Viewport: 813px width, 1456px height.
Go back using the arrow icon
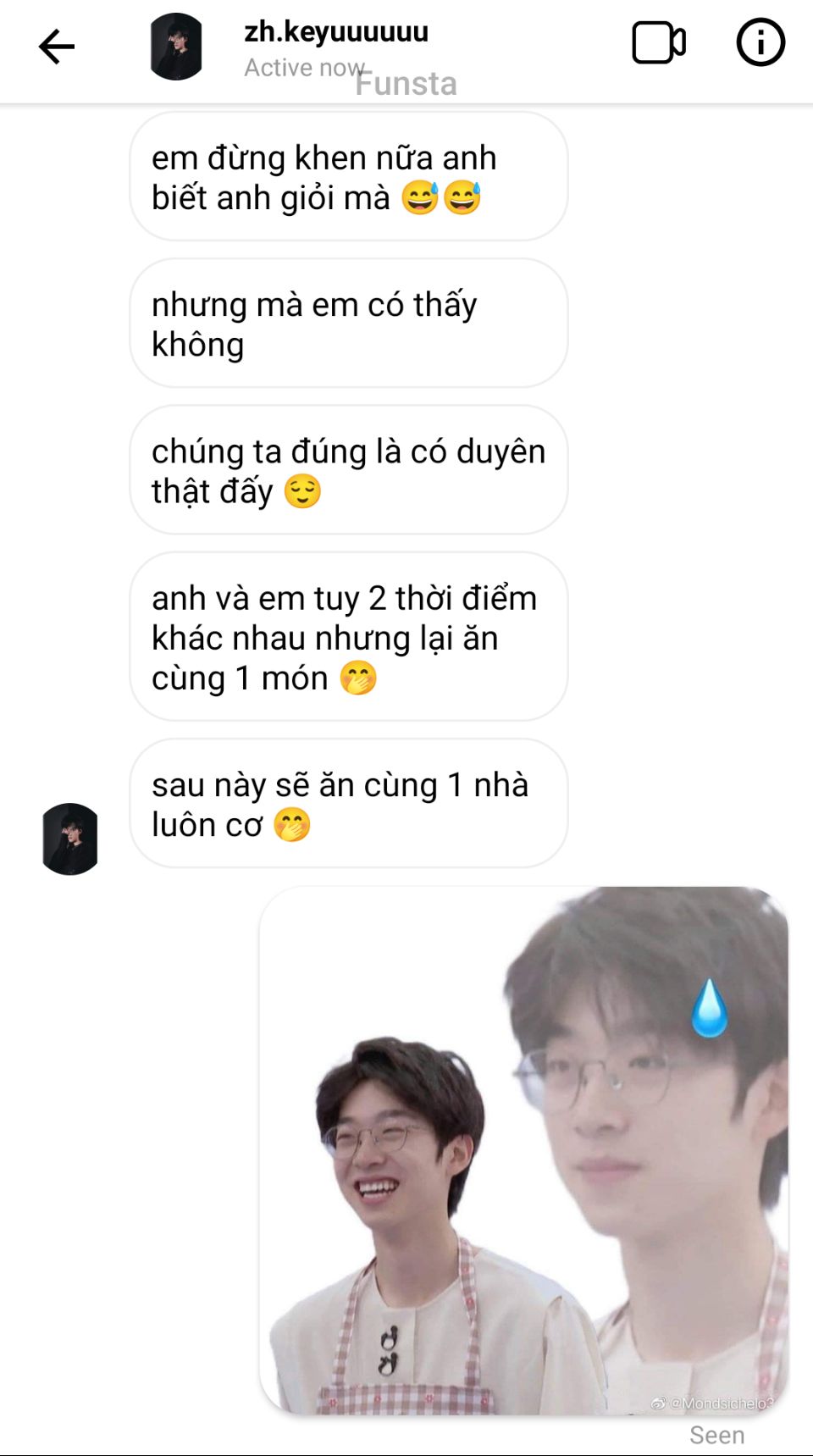point(57,47)
